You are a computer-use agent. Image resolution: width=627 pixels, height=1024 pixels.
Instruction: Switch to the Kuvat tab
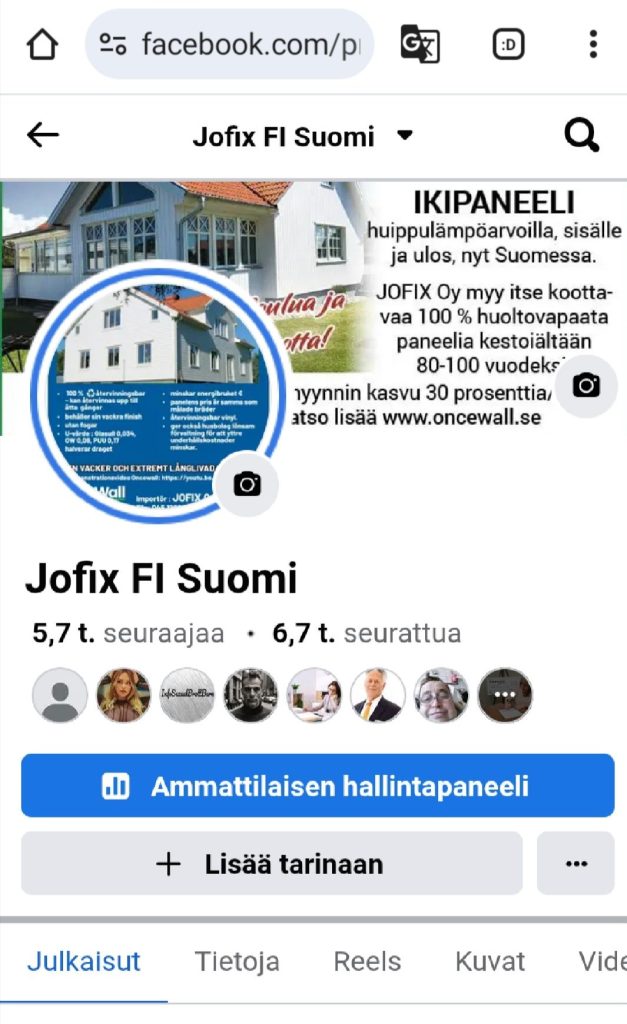tap(490, 962)
